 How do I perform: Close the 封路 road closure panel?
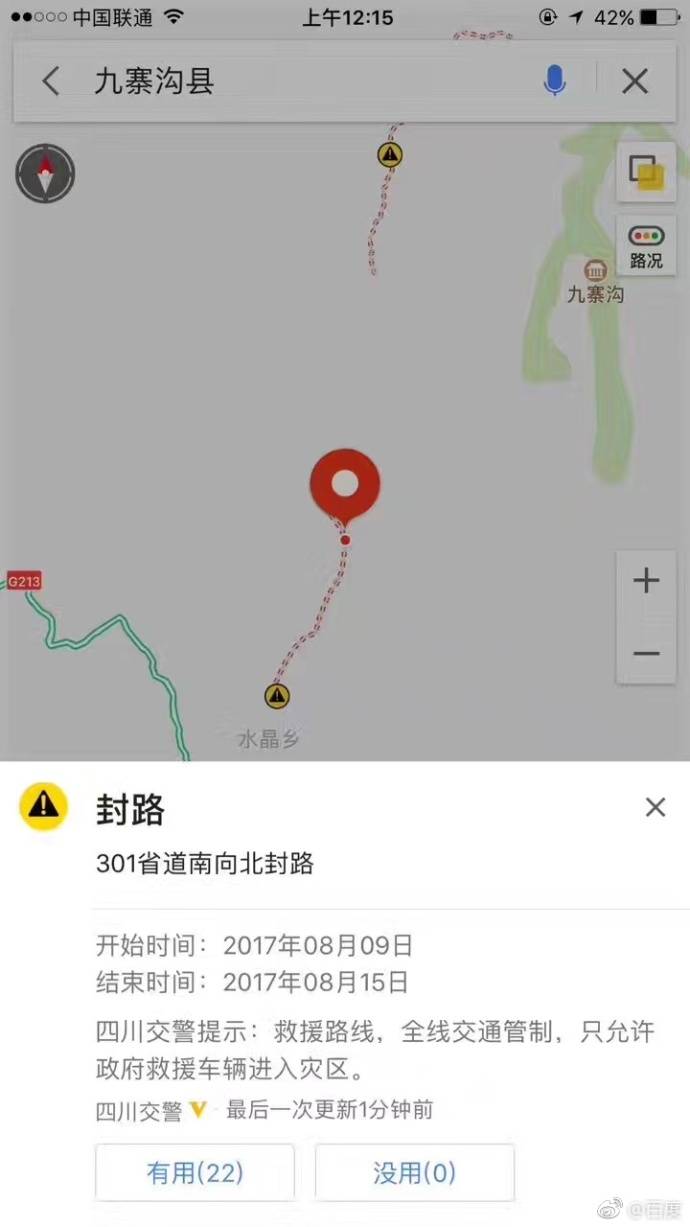655,807
